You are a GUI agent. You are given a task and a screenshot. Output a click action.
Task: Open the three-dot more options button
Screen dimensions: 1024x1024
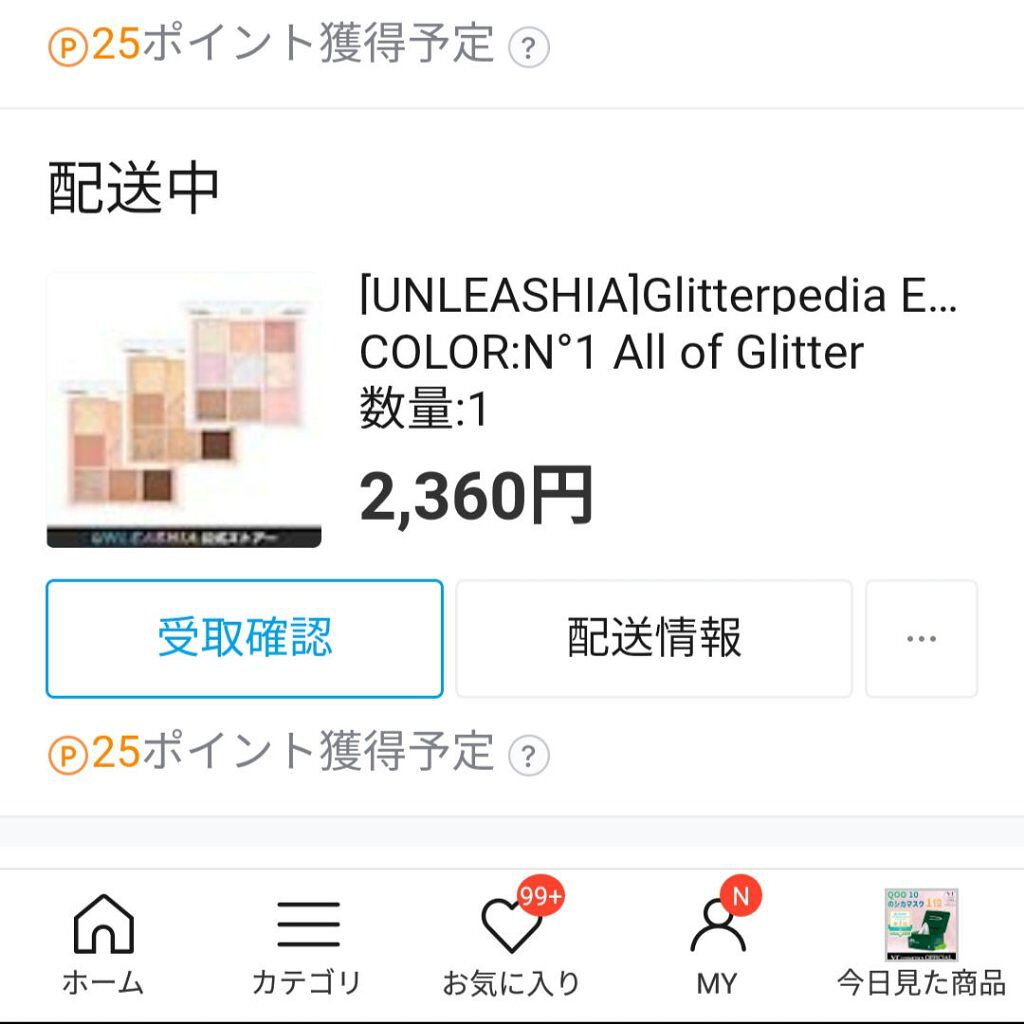coord(921,638)
